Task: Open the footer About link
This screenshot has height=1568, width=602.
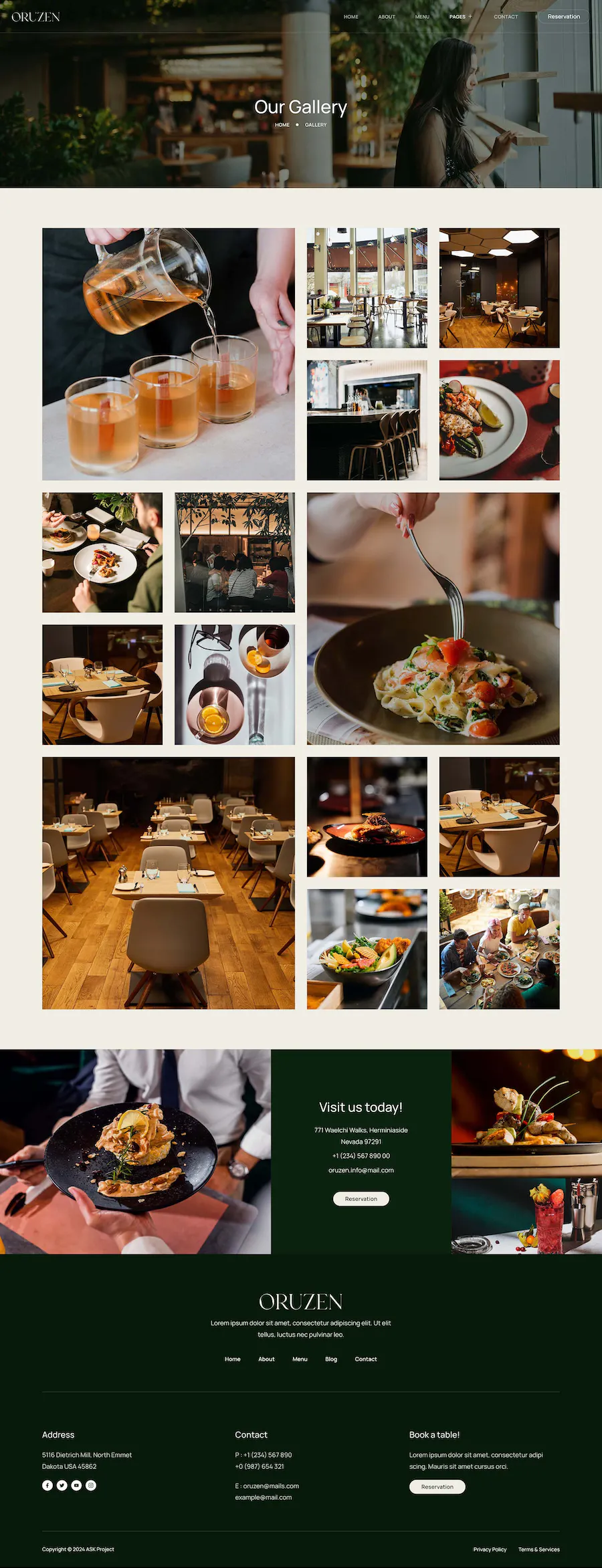Action: [x=266, y=1359]
